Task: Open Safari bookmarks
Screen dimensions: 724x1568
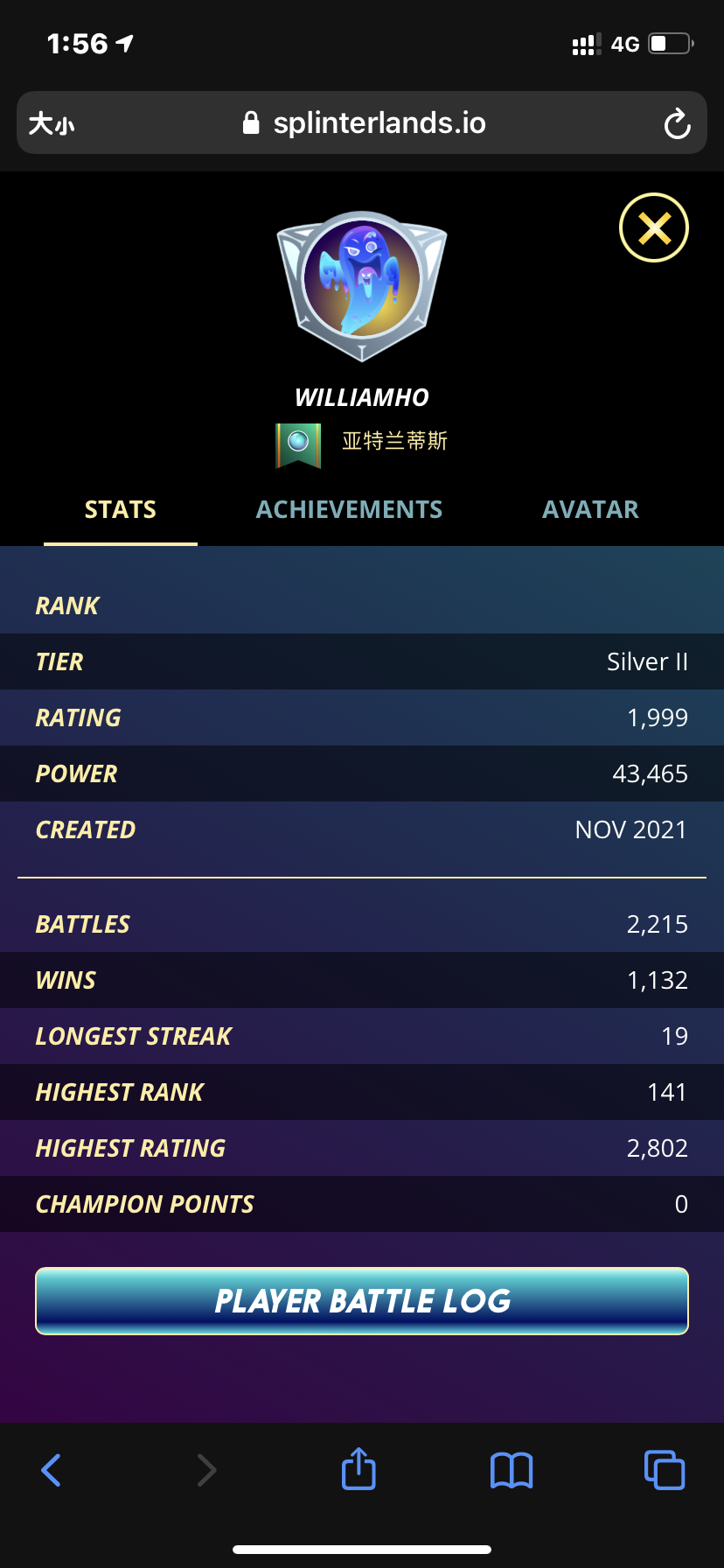Action: [512, 1470]
